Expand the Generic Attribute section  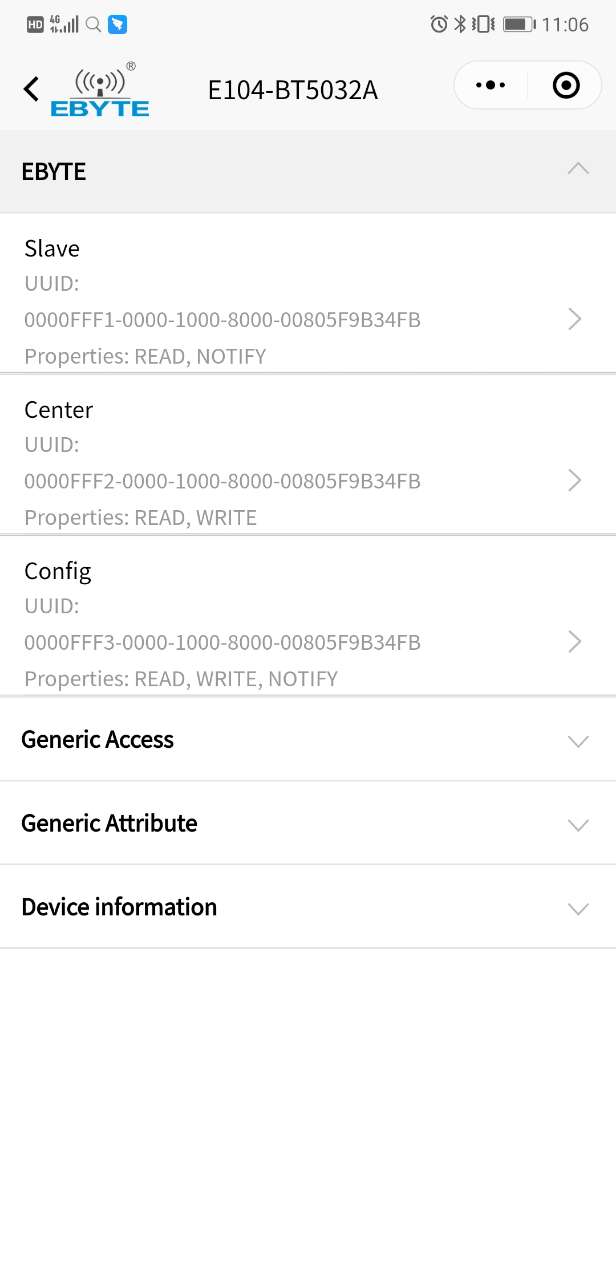click(307, 824)
